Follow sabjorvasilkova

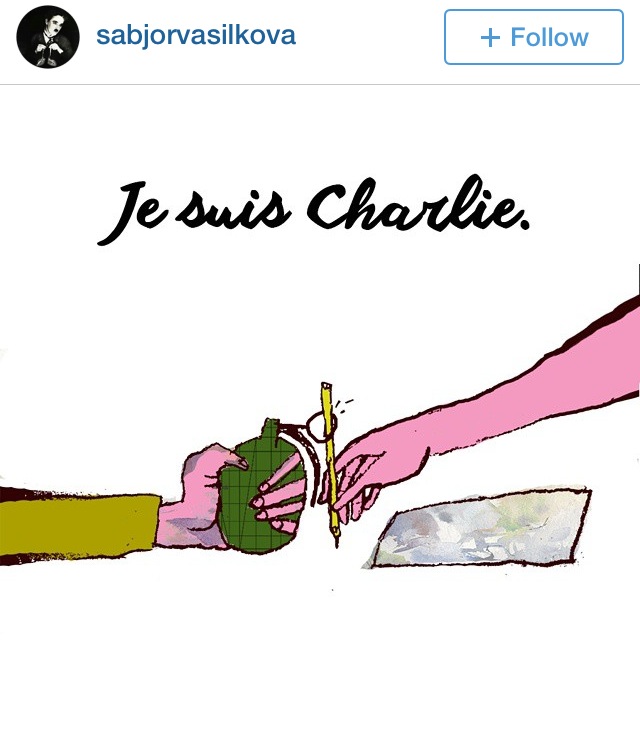[533, 37]
